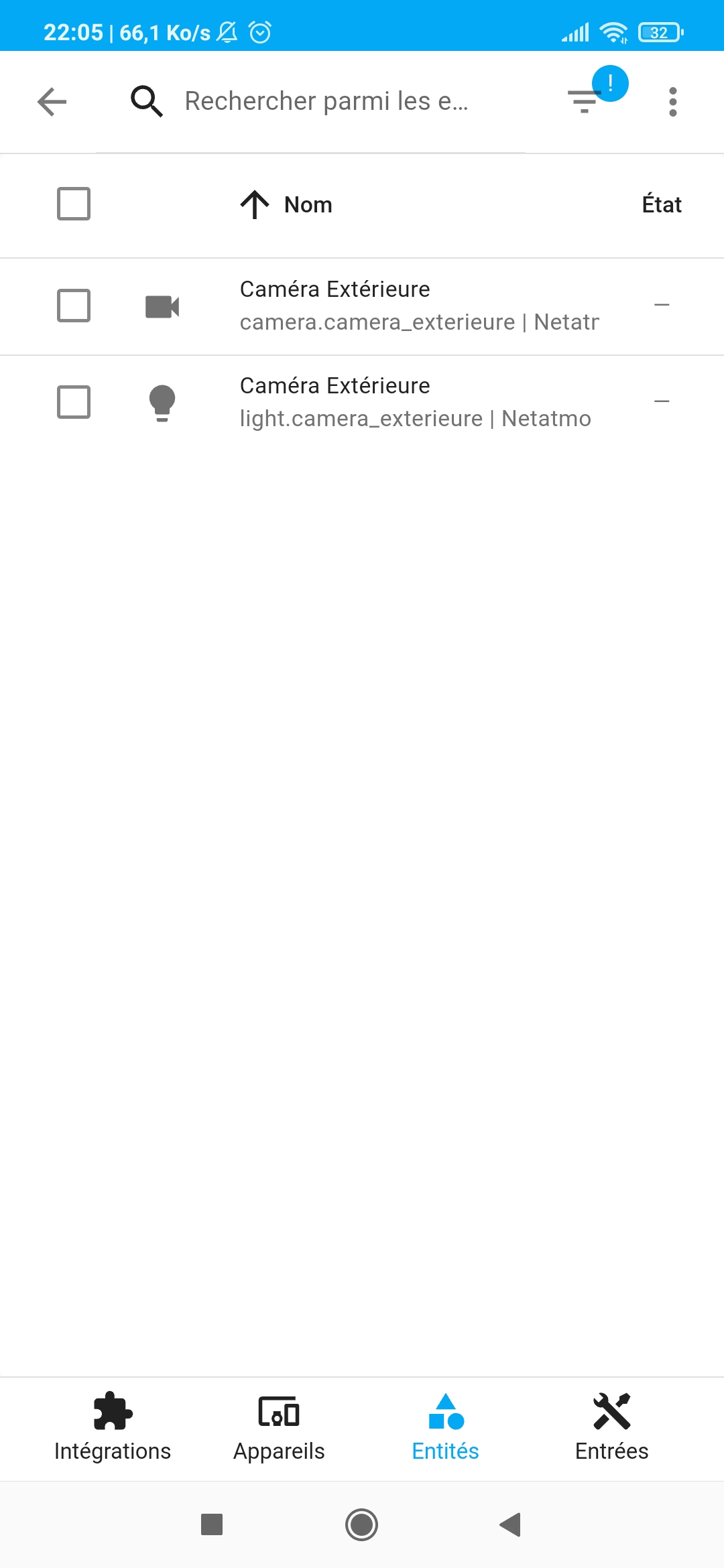The width and height of the screenshot is (724, 1568).
Task: Tap the entity search field
Action: 326,102
